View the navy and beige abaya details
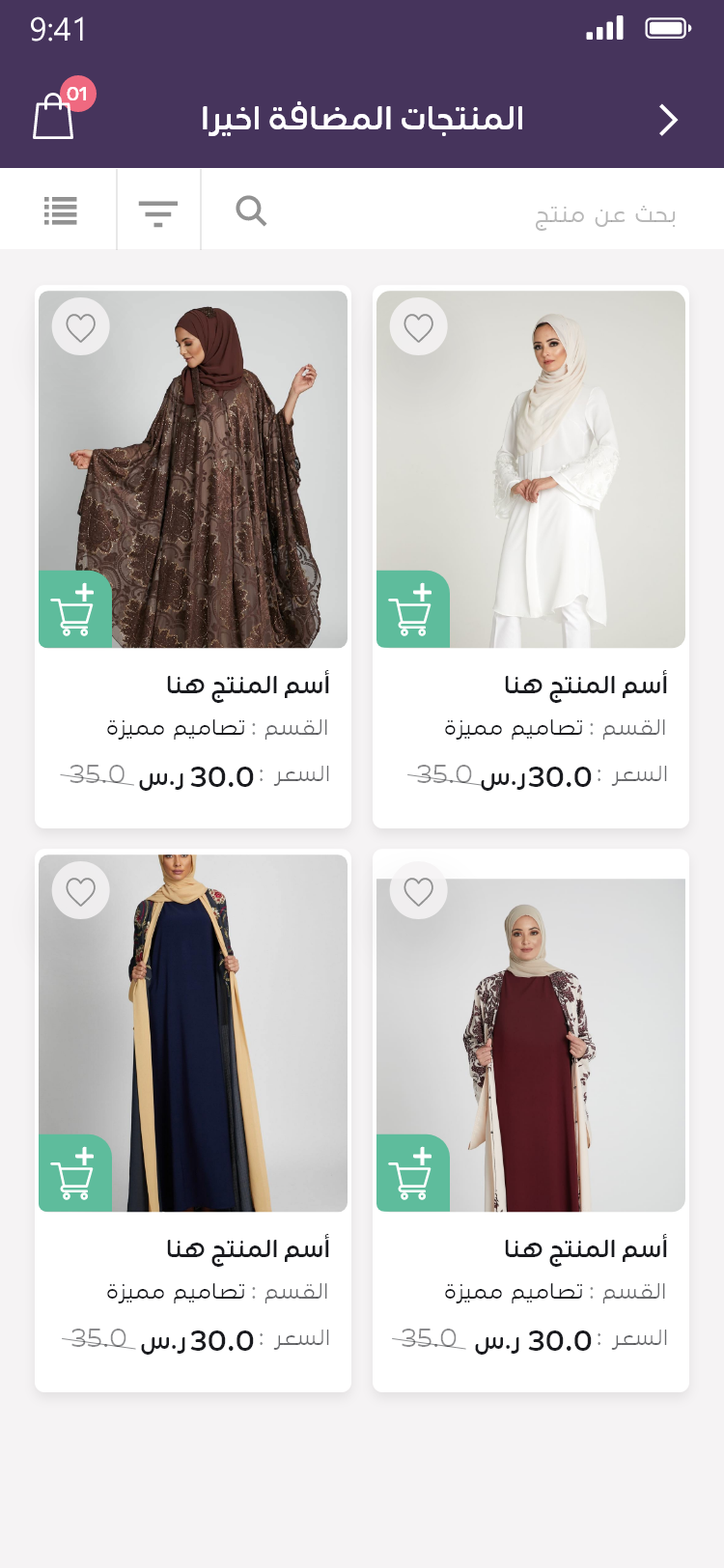 click(x=193, y=1121)
